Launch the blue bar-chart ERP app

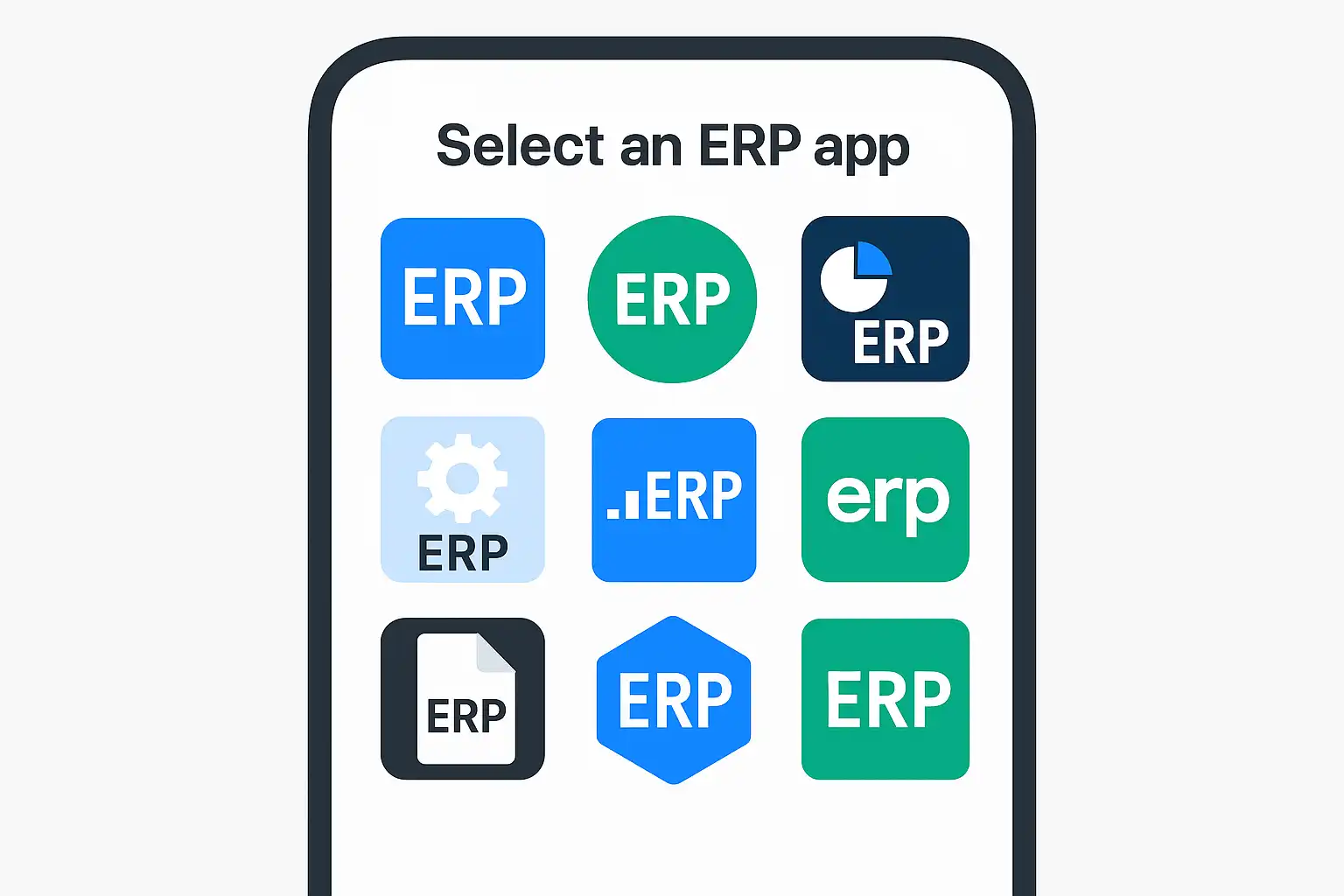pos(674,500)
